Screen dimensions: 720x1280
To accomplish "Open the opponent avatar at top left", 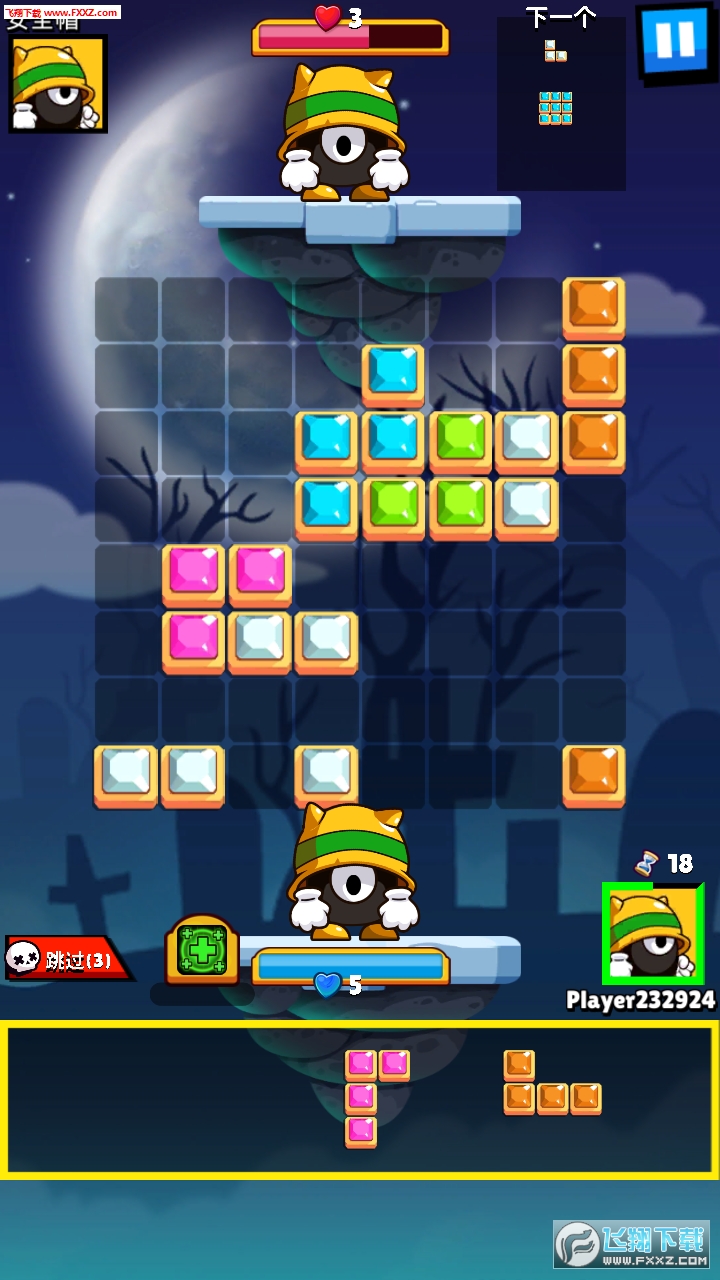I will (57, 84).
